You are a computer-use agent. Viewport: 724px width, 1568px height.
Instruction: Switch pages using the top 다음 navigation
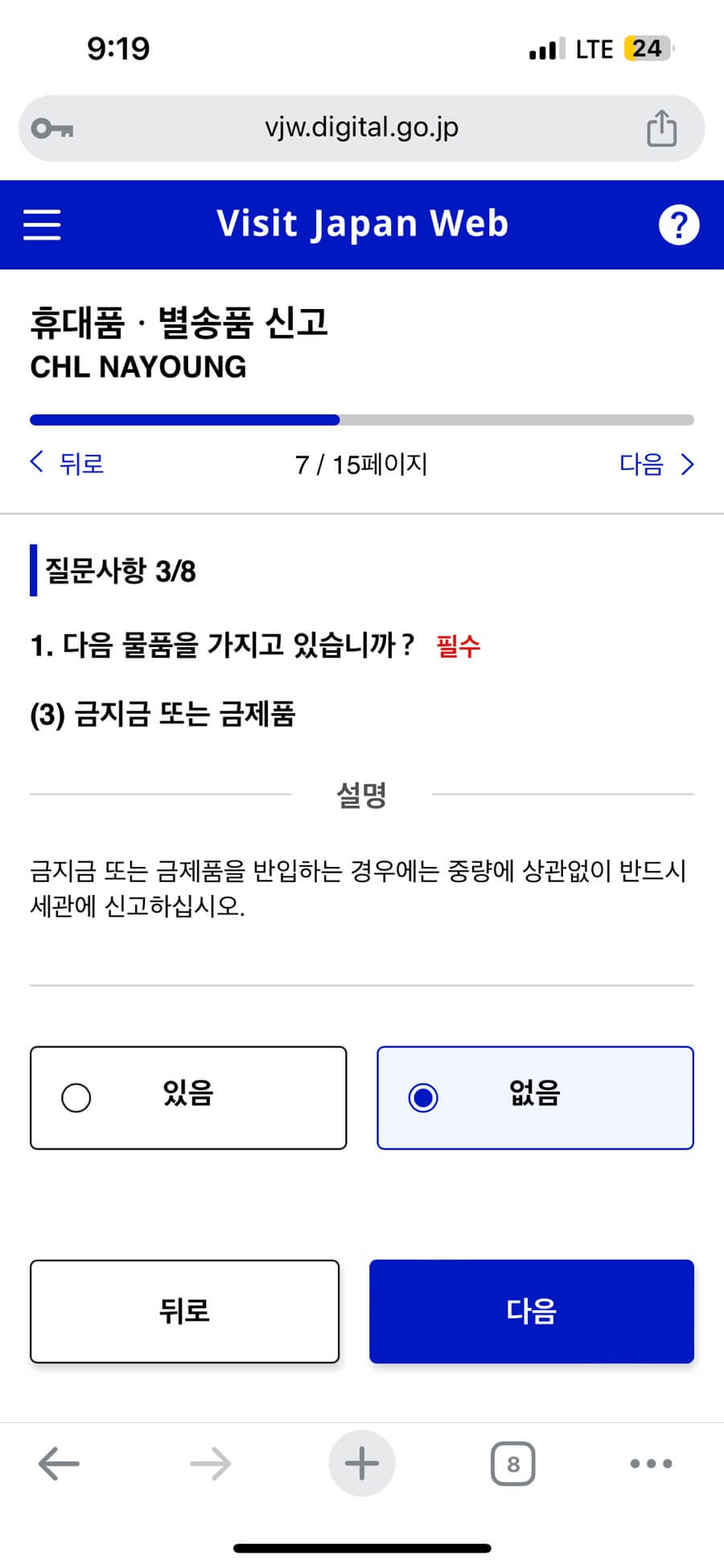coord(656,464)
